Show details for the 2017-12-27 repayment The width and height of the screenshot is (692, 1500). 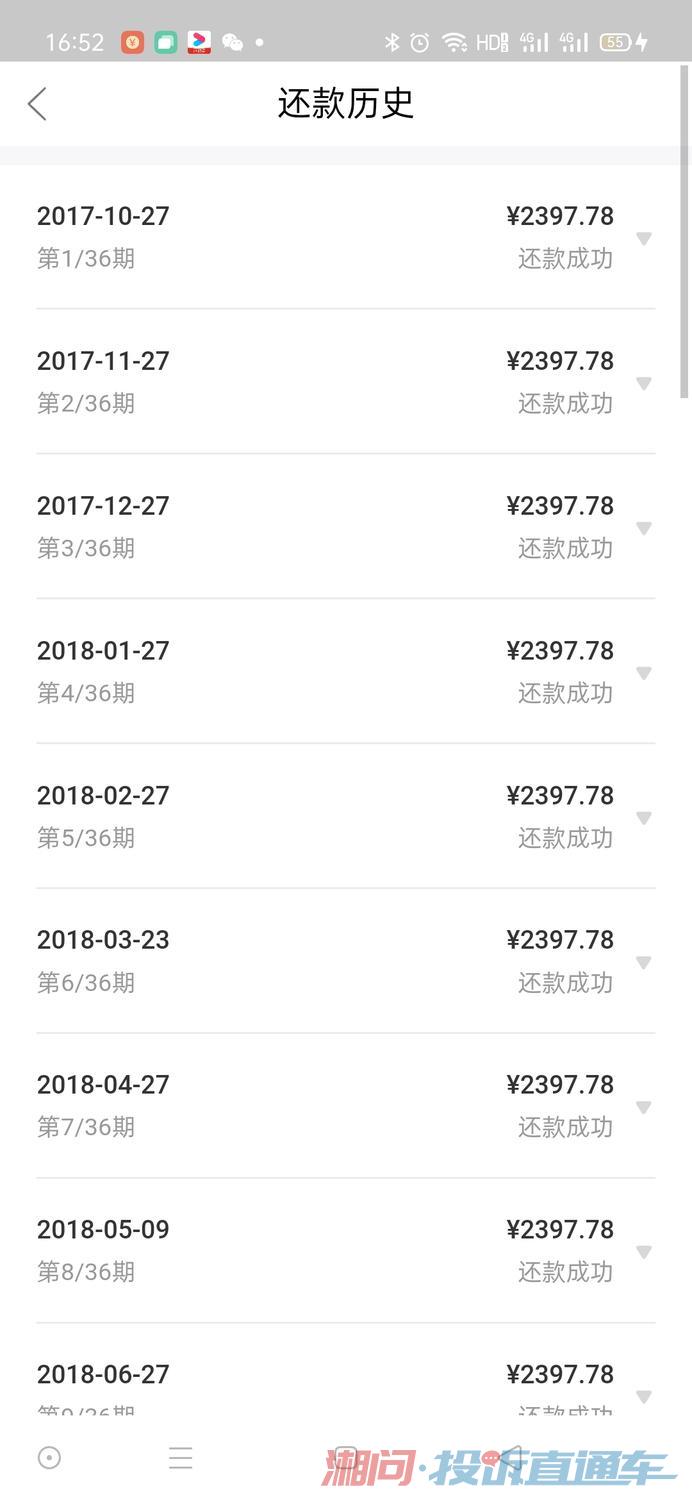point(644,528)
